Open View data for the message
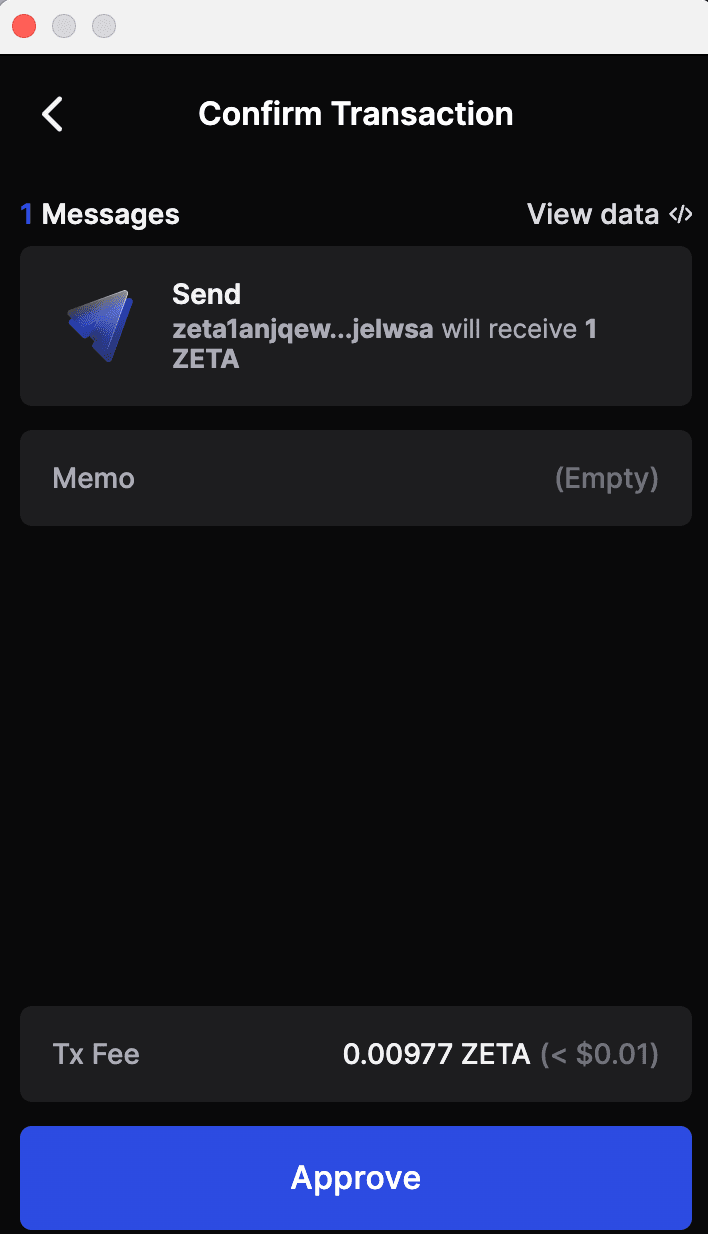 point(609,214)
